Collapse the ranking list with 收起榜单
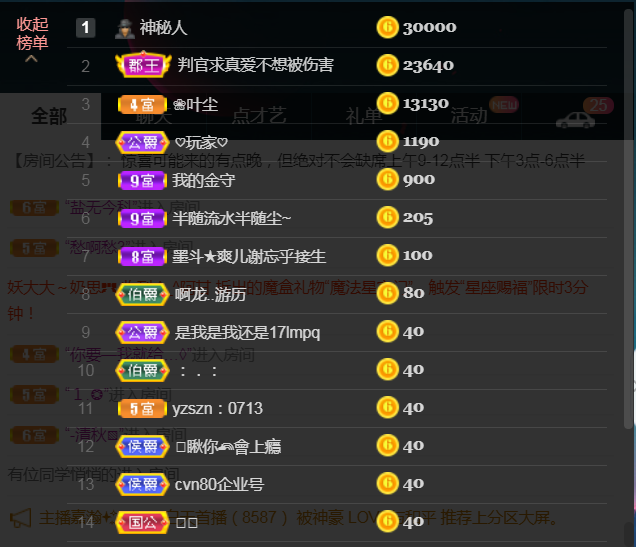Viewport: 636px width, 547px height. point(32,34)
